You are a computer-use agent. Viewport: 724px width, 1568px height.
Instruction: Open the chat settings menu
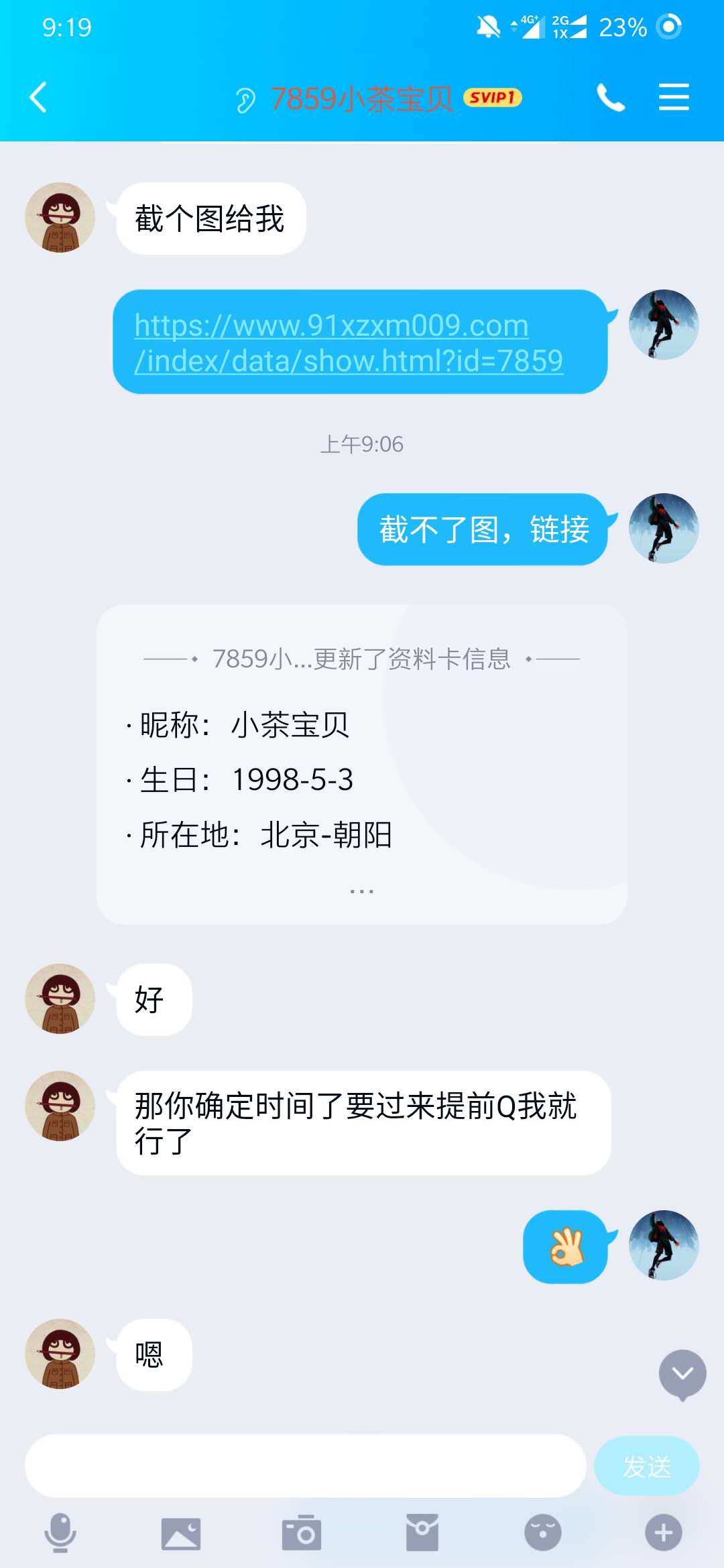[x=674, y=98]
